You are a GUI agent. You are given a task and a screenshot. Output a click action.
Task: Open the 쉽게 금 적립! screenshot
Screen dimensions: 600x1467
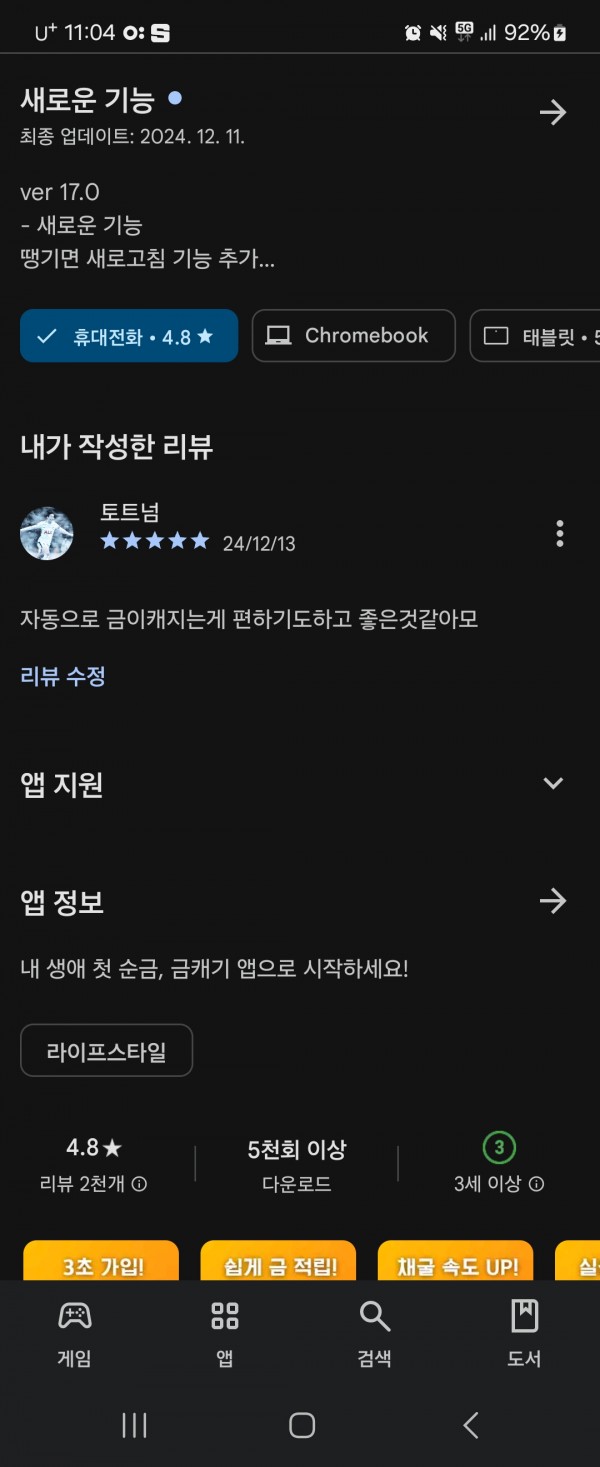278,1261
